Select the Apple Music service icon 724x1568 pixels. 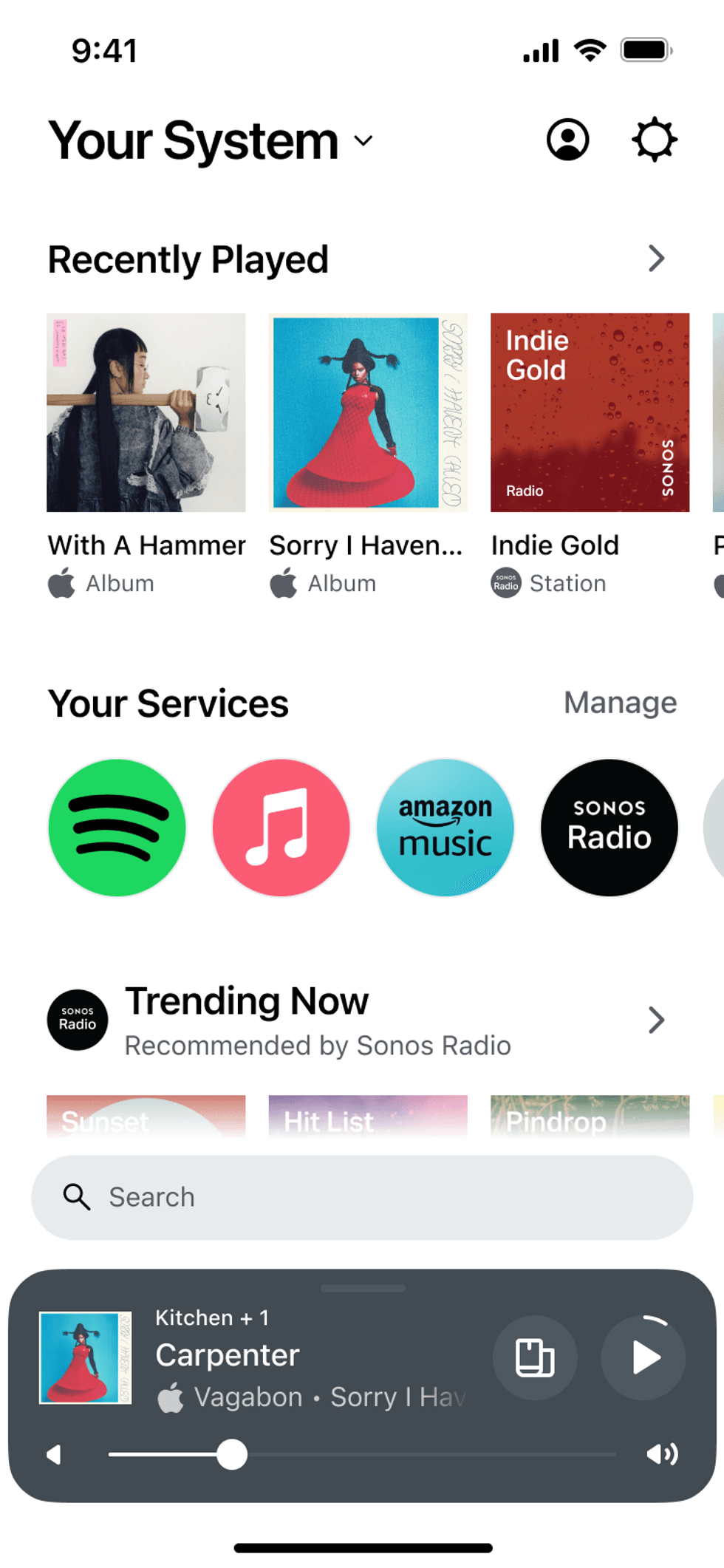281,828
